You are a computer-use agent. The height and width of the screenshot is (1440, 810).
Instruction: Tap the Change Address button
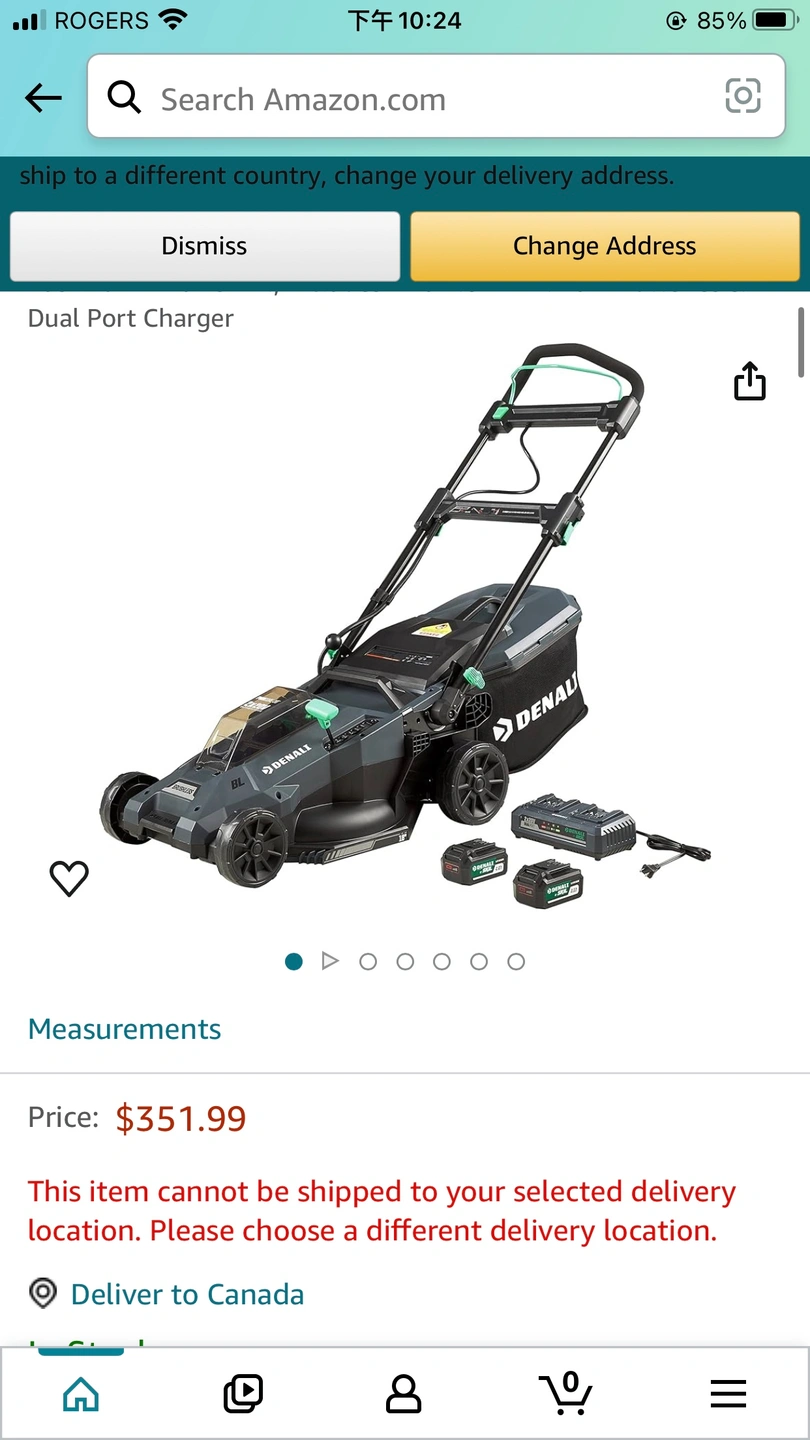(604, 246)
